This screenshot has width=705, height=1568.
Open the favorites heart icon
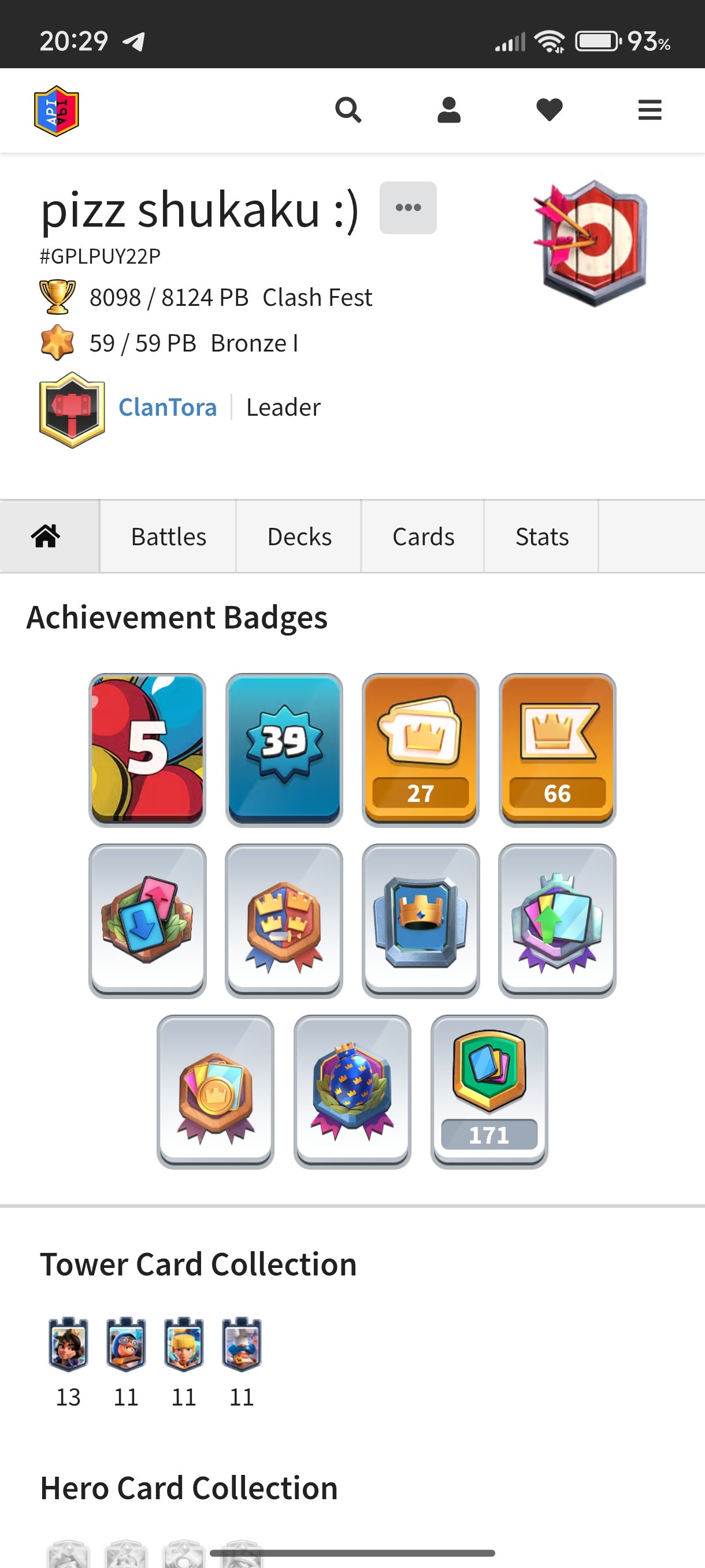click(550, 110)
